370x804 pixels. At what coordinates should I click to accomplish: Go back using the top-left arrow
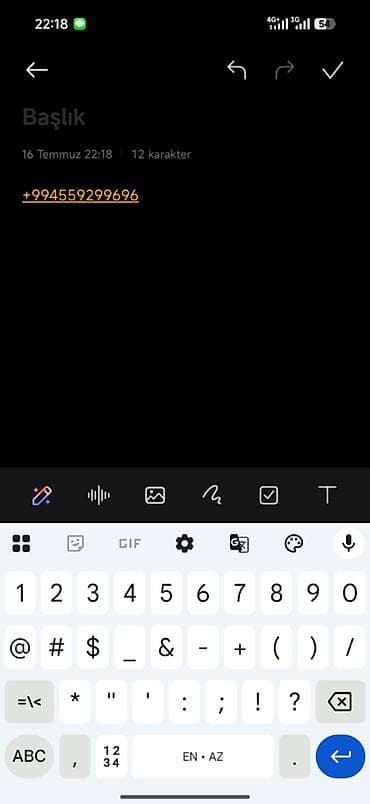point(37,70)
